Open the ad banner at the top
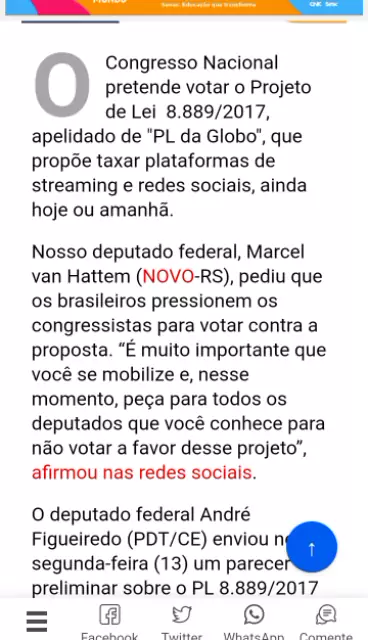Screen dimensions: 368x640 [x=184, y=7]
